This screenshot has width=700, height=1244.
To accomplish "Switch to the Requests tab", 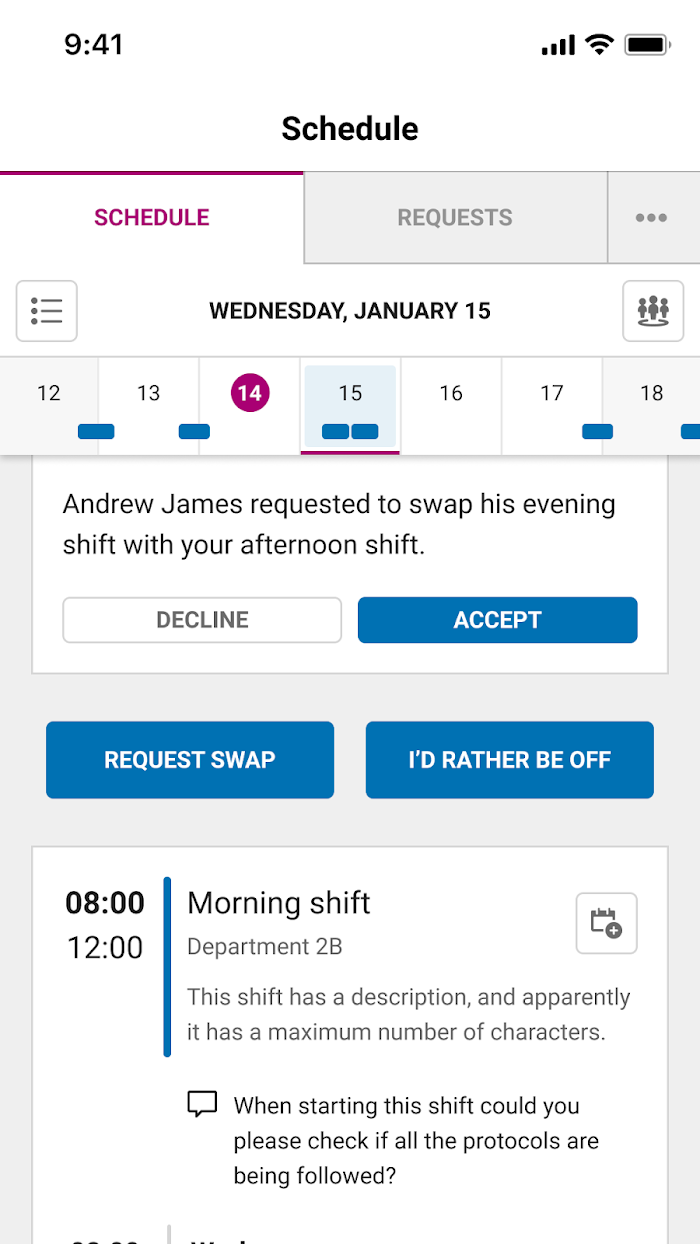I will [455, 218].
